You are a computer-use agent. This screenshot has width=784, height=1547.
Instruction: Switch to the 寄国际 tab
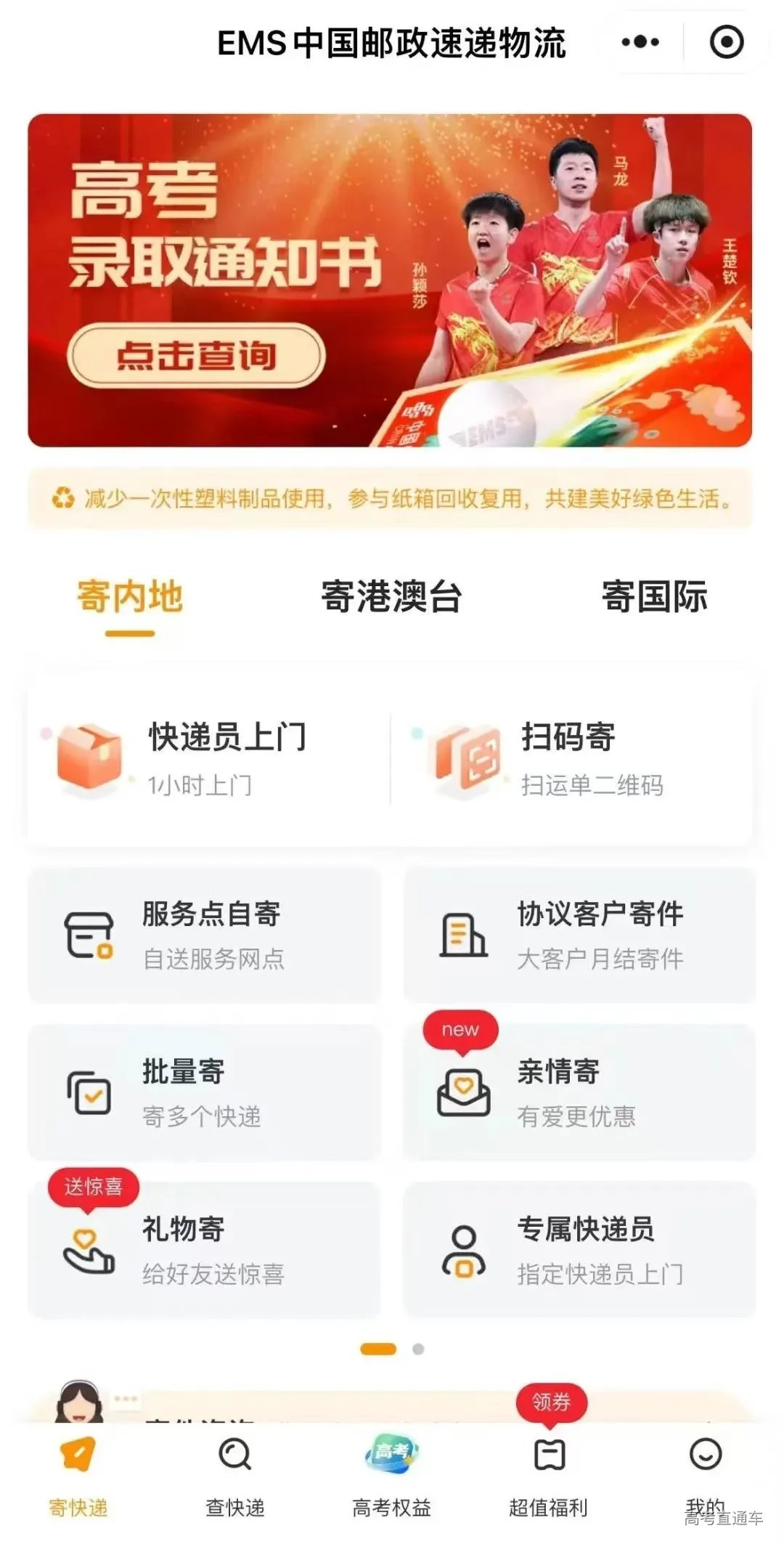[656, 596]
